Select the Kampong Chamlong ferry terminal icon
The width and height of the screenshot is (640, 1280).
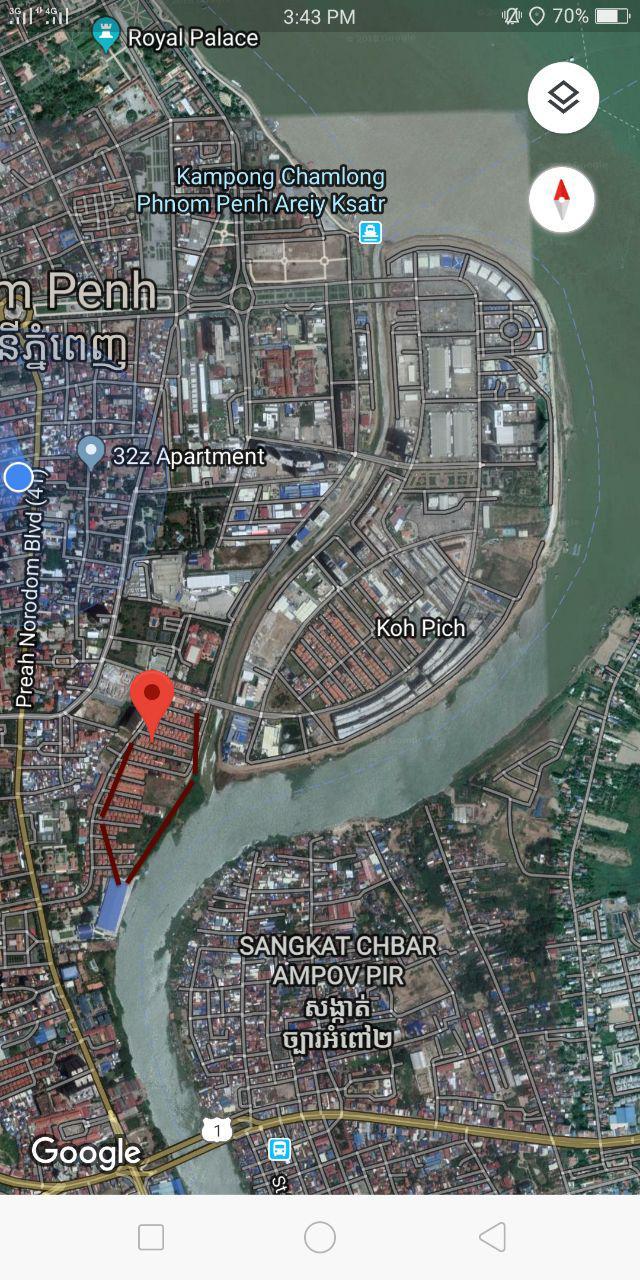point(371,233)
